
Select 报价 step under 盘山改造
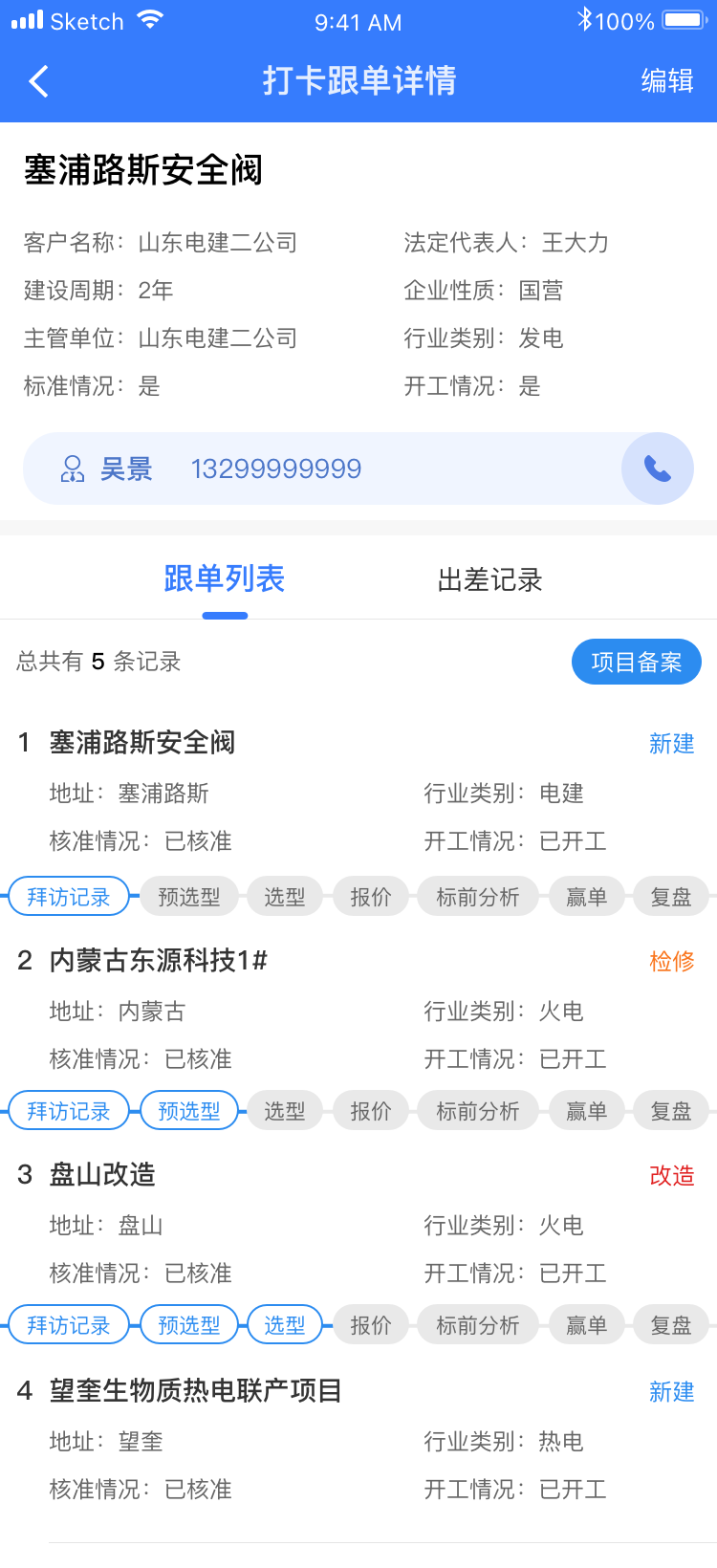(371, 1325)
